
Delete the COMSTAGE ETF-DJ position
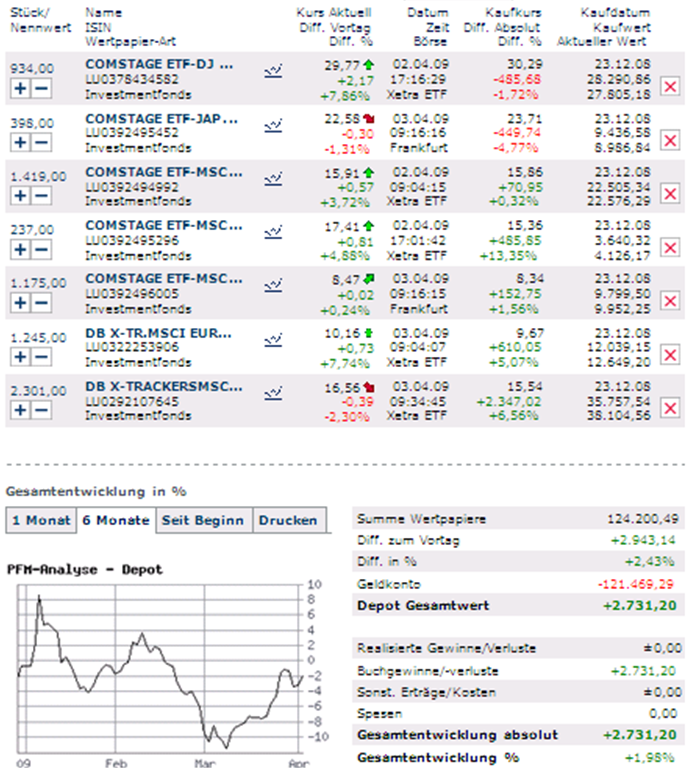[669, 88]
